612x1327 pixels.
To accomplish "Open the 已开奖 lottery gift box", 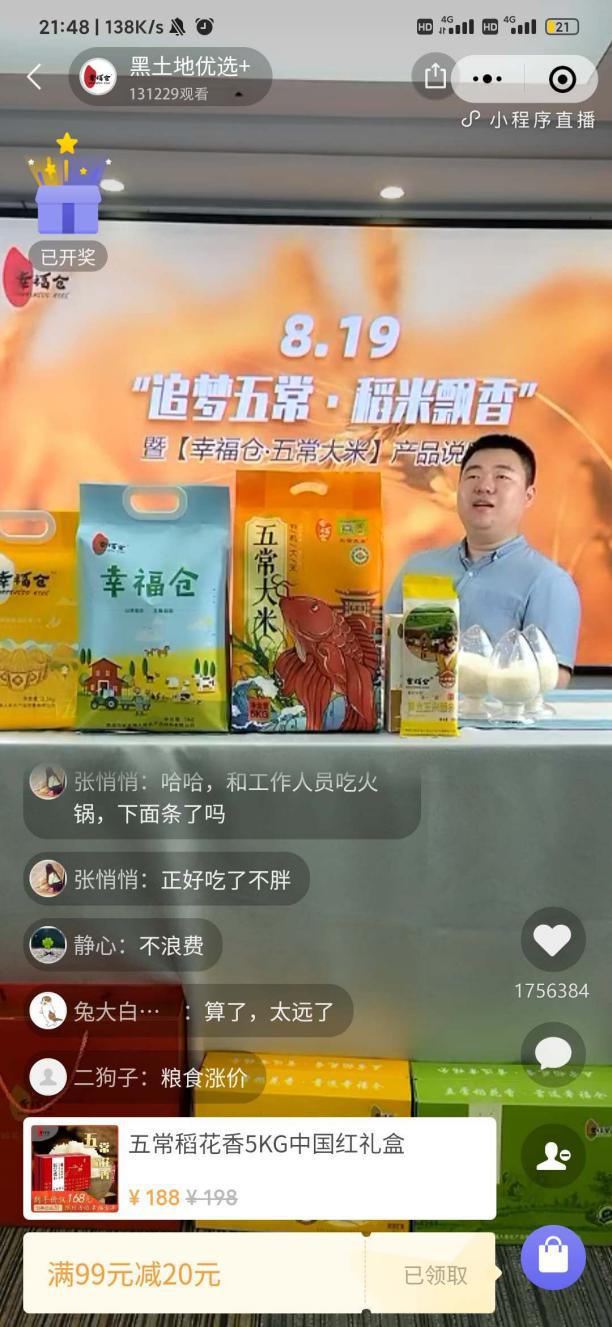I will coord(68,205).
